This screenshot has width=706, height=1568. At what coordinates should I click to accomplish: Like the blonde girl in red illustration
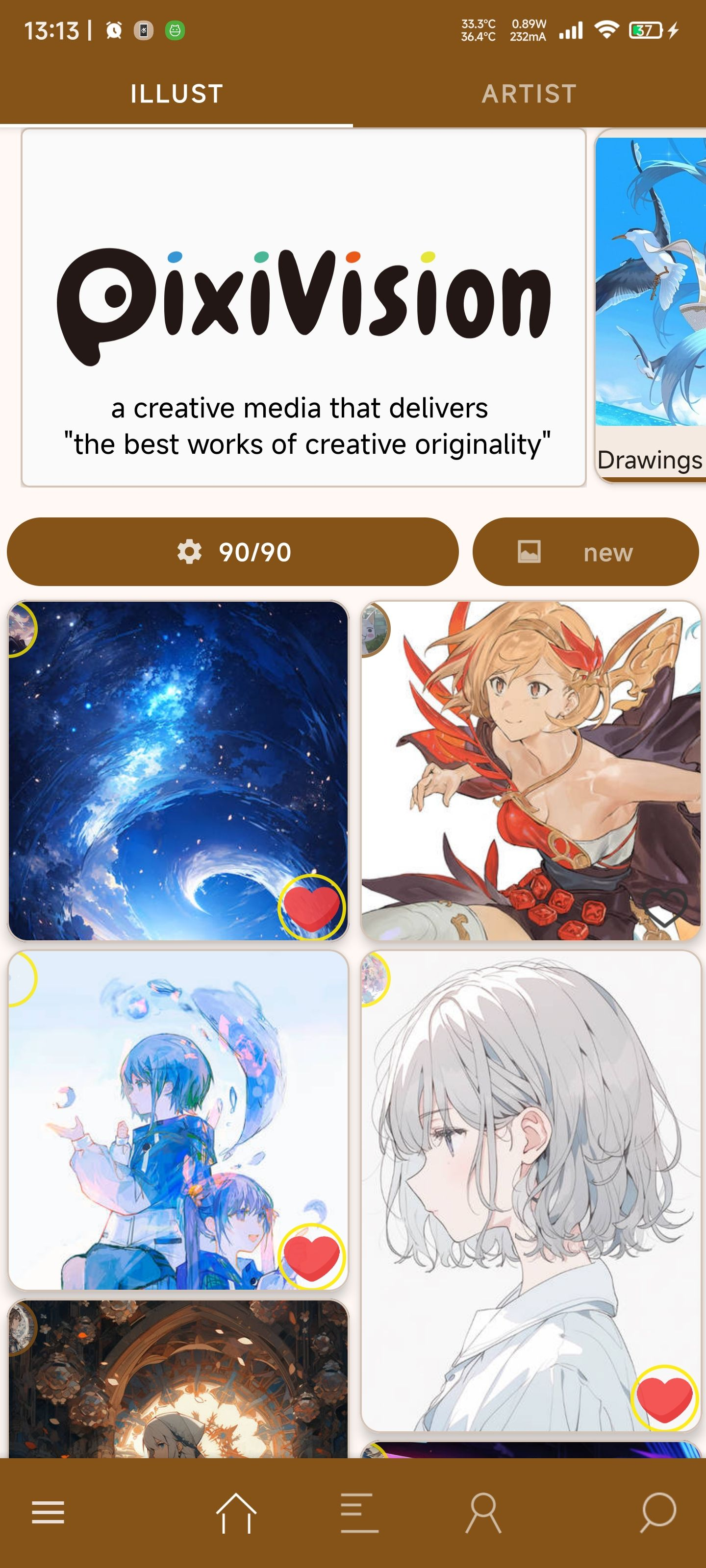[664, 907]
